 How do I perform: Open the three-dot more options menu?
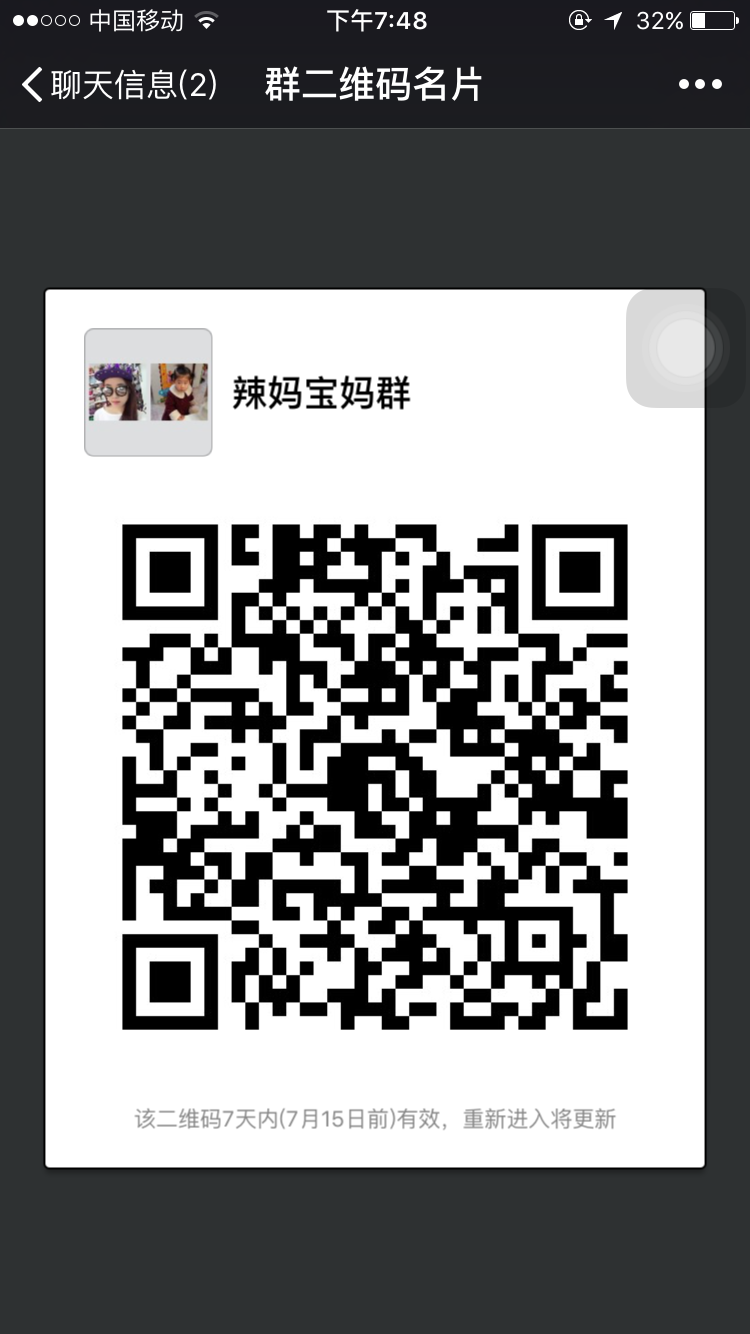[x=700, y=85]
